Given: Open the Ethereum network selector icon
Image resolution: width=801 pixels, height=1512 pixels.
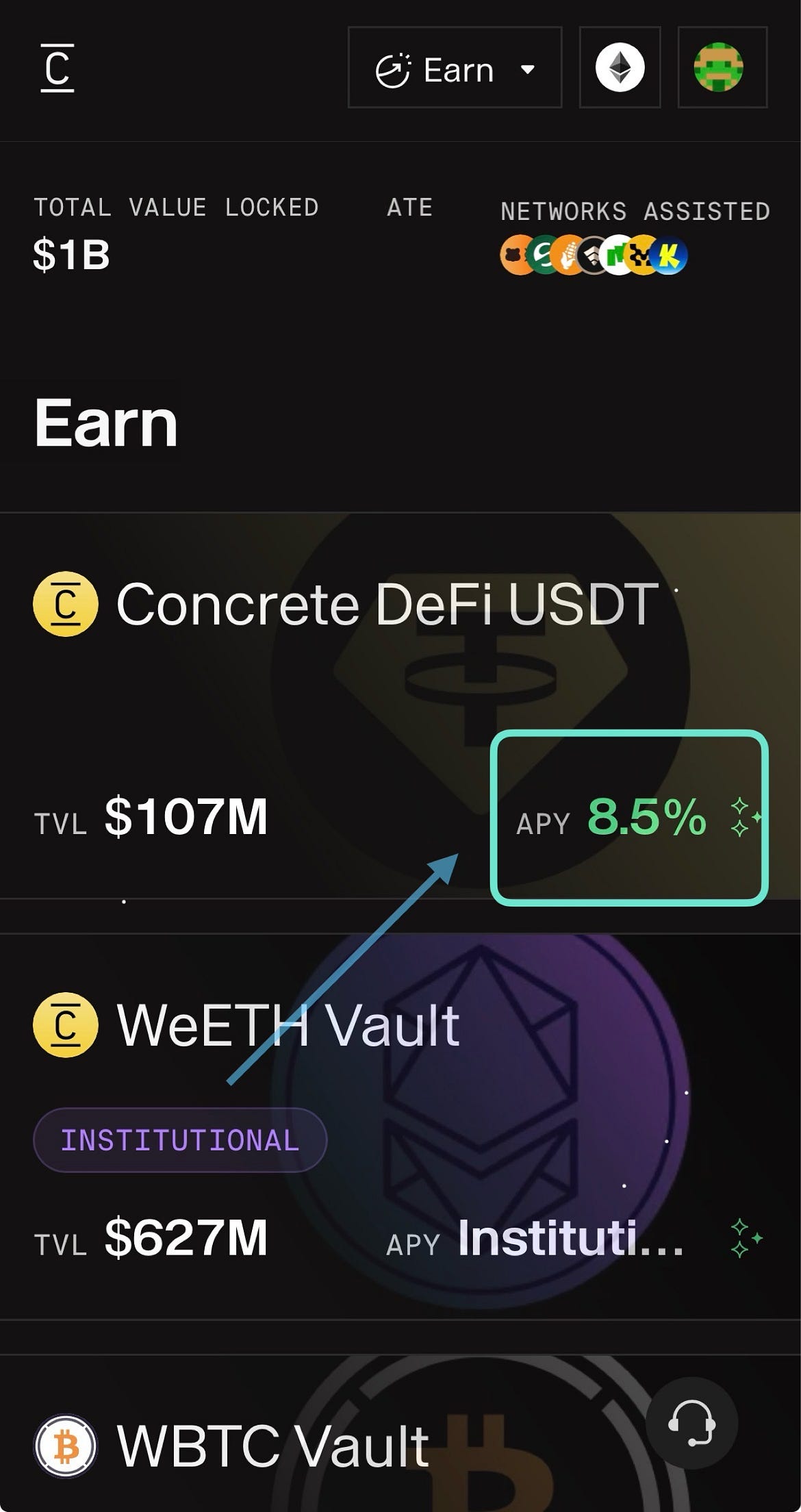Looking at the screenshot, I should pos(620,68).
